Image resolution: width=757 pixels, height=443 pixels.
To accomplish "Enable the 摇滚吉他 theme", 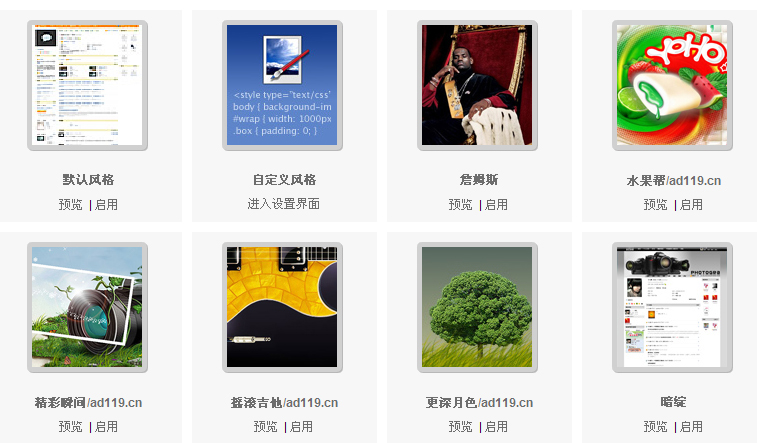I will [x=301, y=426].
